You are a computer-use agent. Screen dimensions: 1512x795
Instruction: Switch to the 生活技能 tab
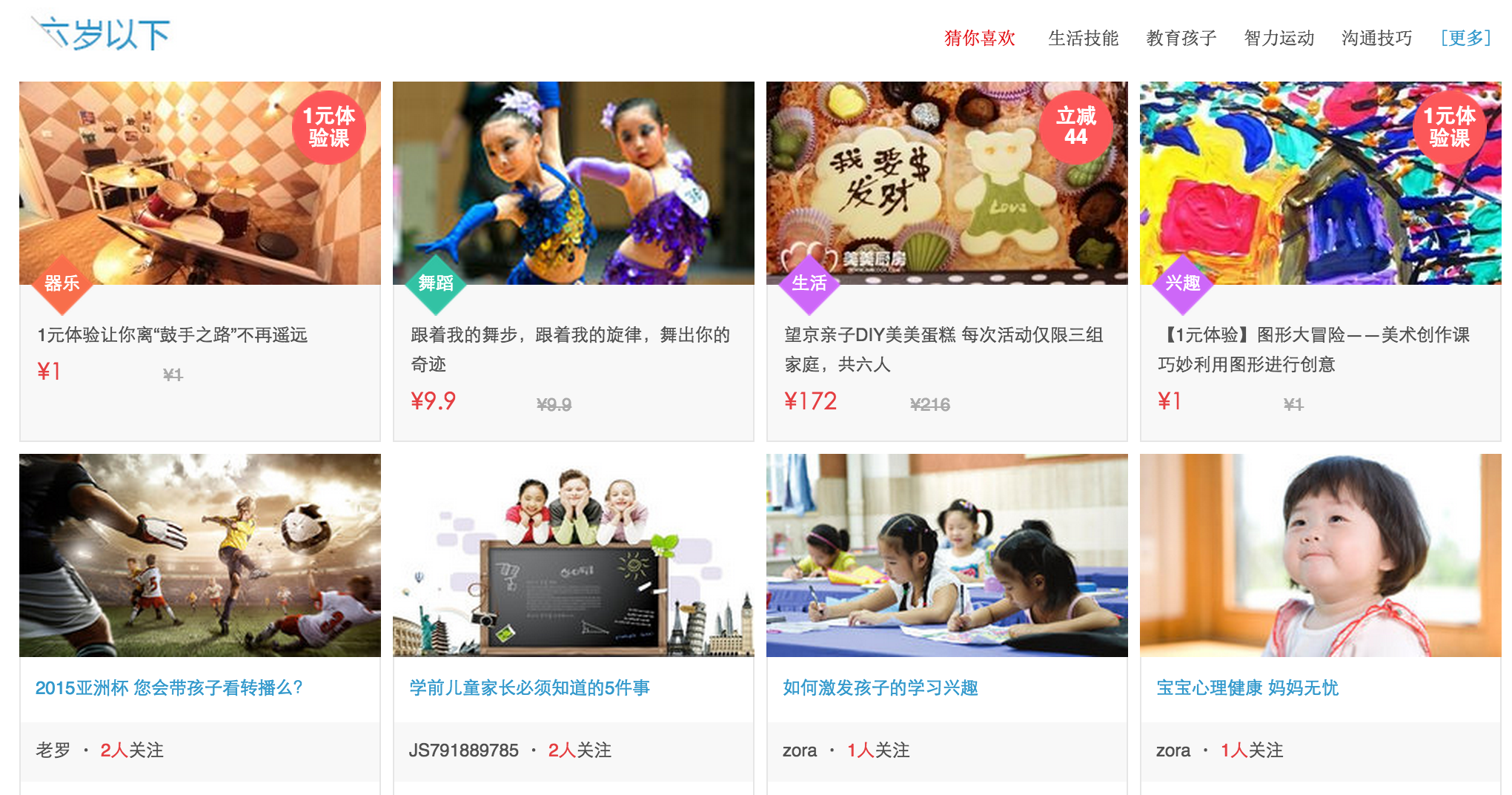point(1083,38)
